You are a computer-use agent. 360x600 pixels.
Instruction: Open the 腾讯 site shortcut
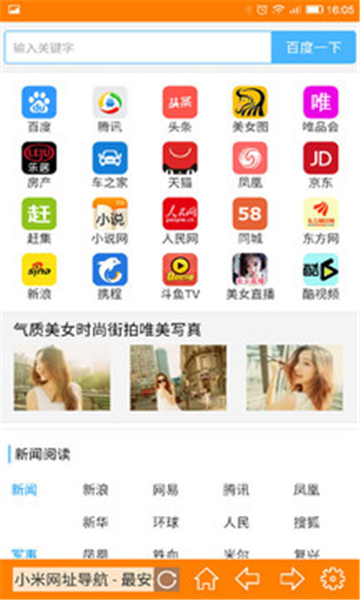110,109
